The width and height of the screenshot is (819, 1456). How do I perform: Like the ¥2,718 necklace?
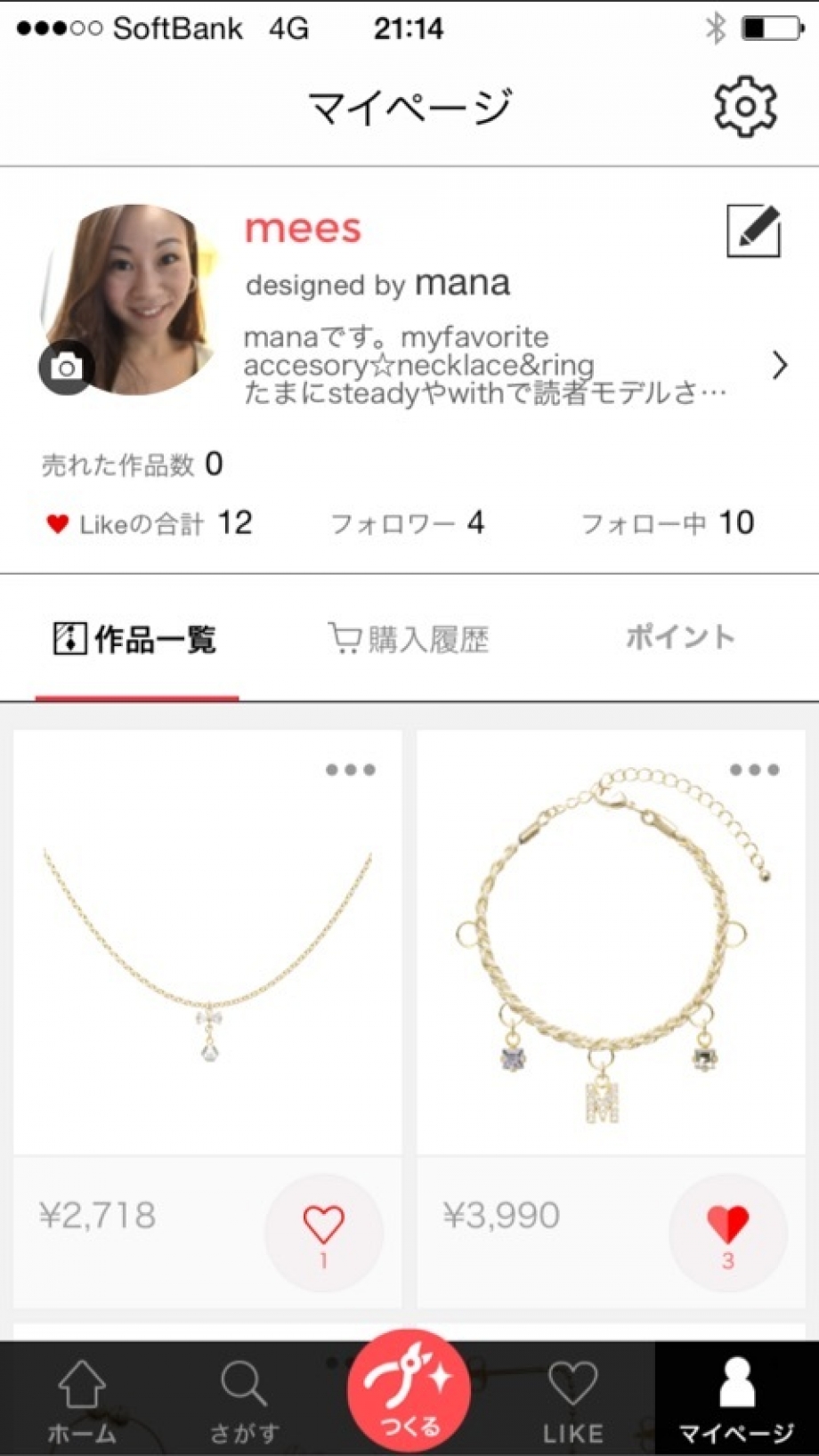point(323,1233)
